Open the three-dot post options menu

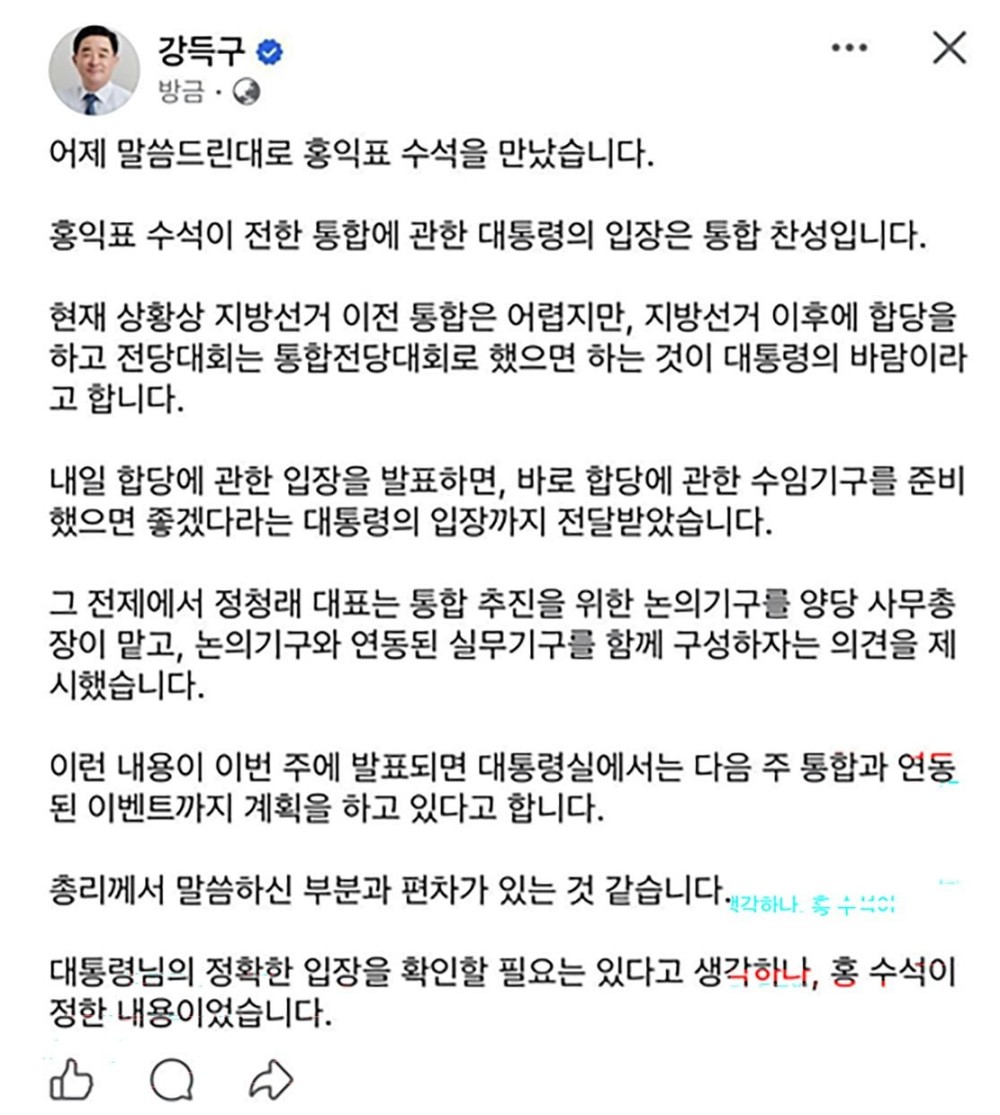849,47
